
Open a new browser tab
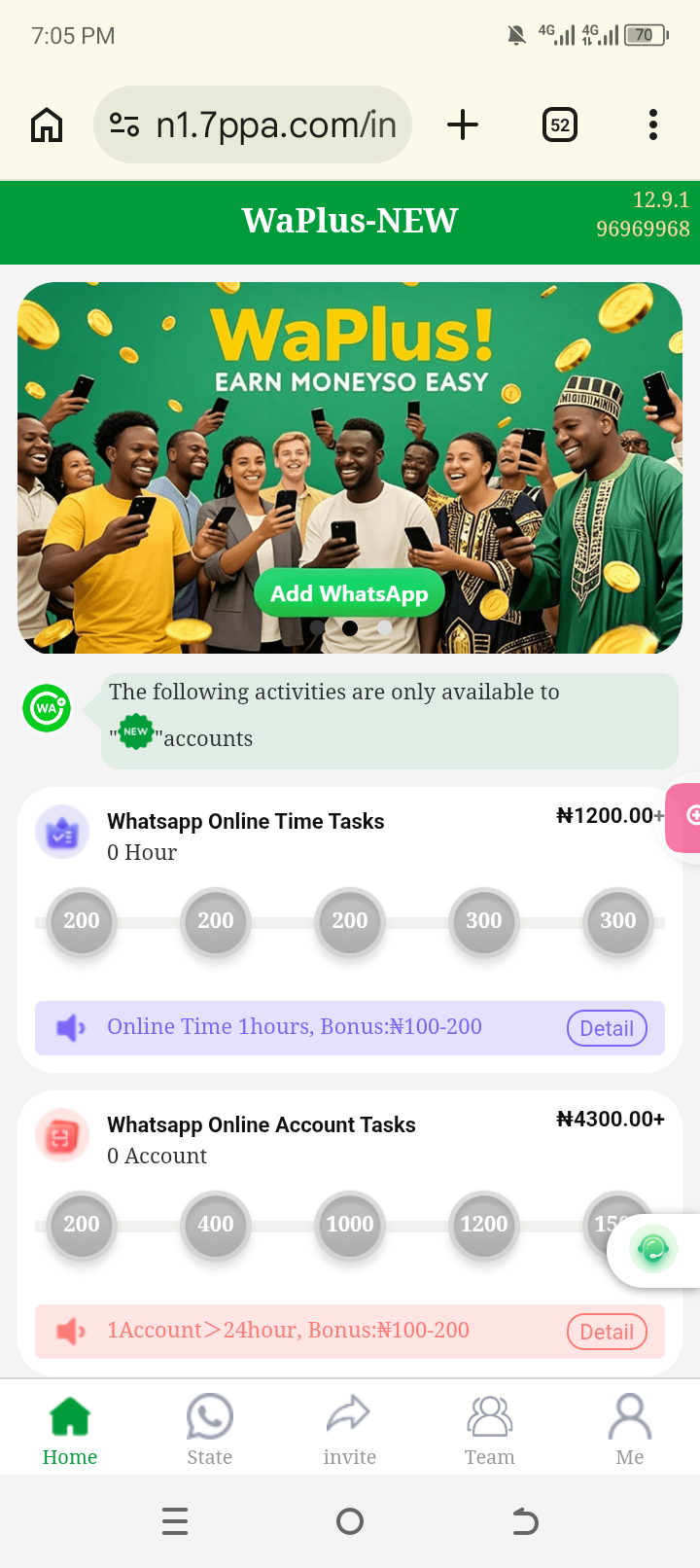[463, 125]
